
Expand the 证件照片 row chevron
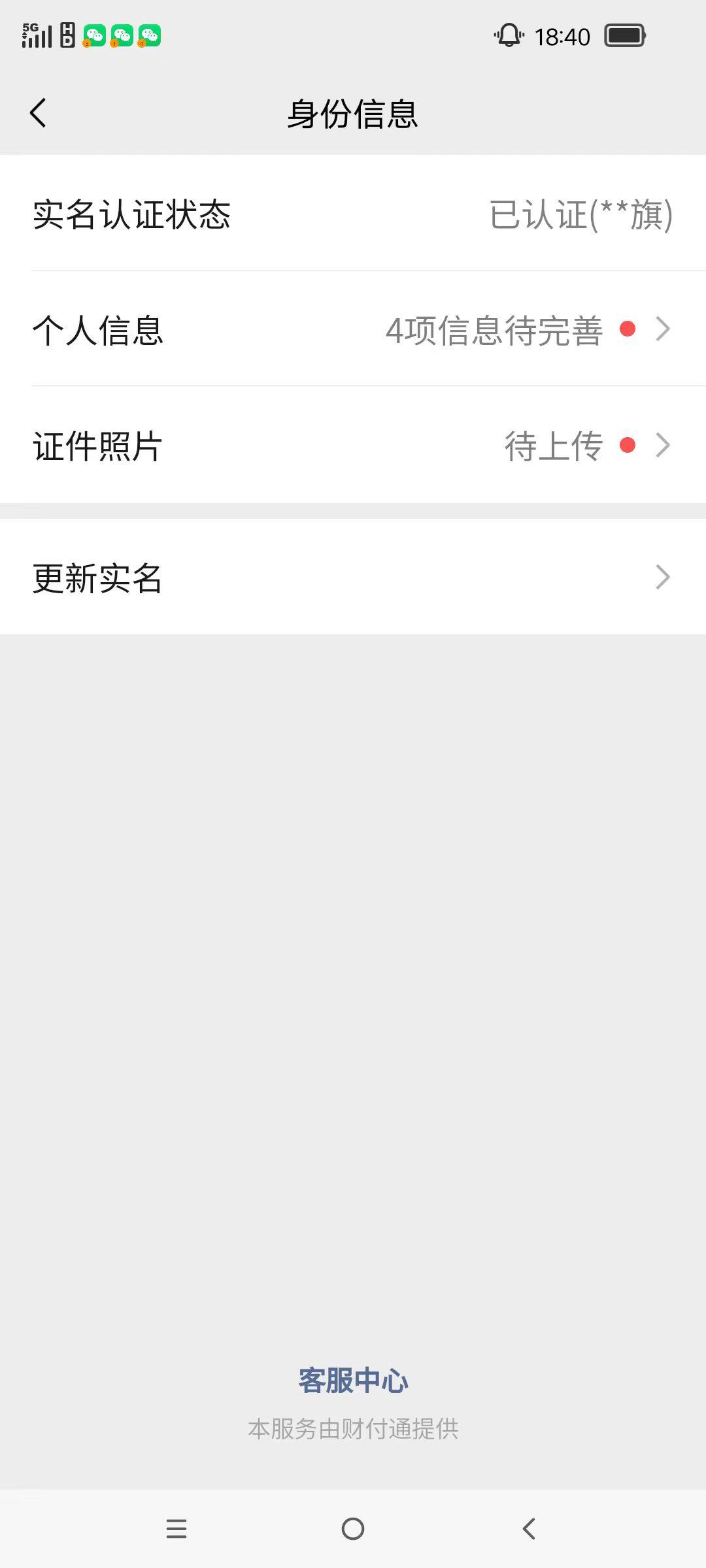tap(665, 446)
